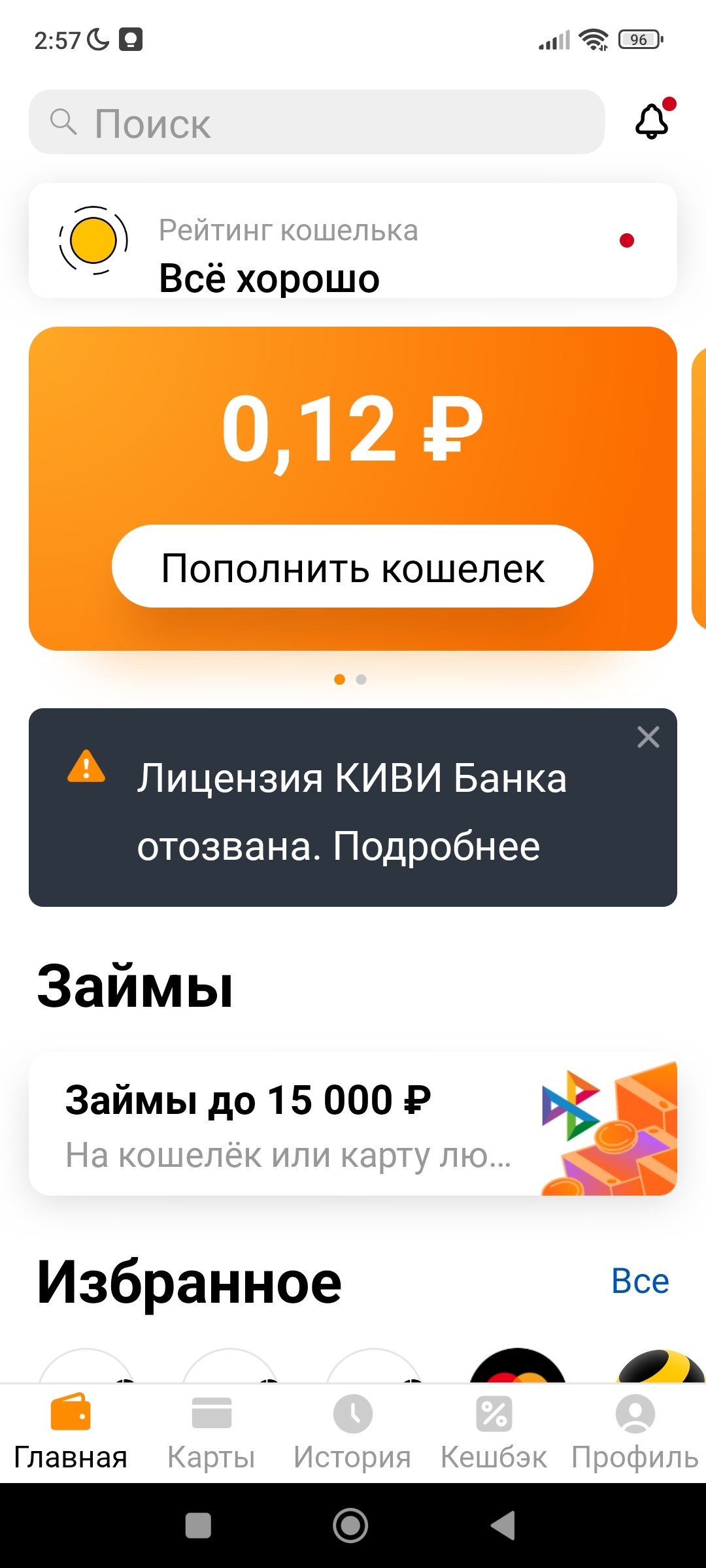Go back with system back button
This screenshot has width=706, height=1568.
(503, 1526)
